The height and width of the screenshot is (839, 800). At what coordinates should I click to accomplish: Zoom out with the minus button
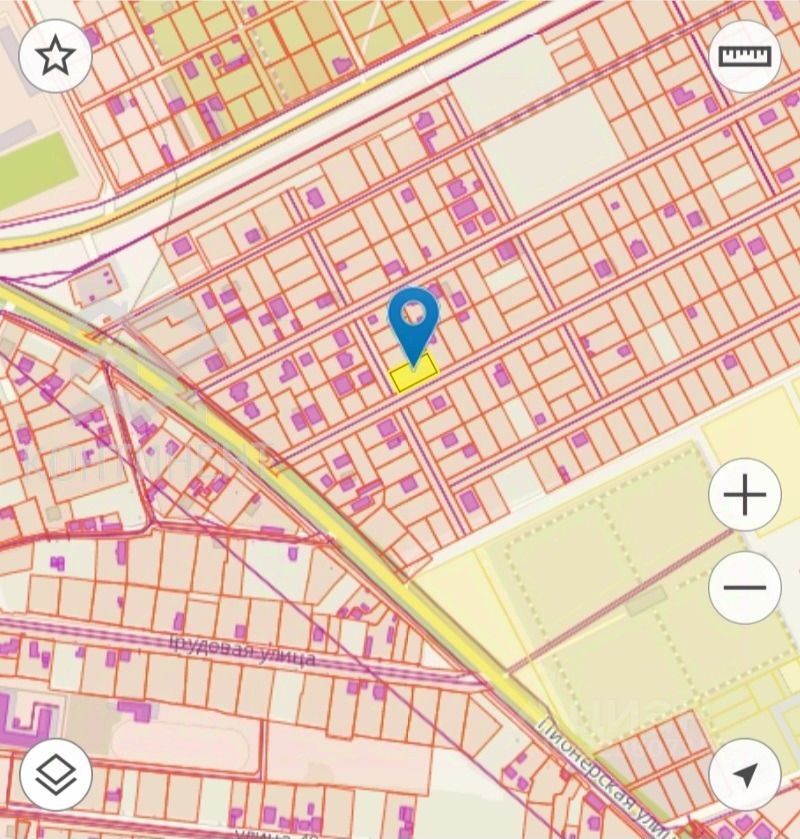745,587
